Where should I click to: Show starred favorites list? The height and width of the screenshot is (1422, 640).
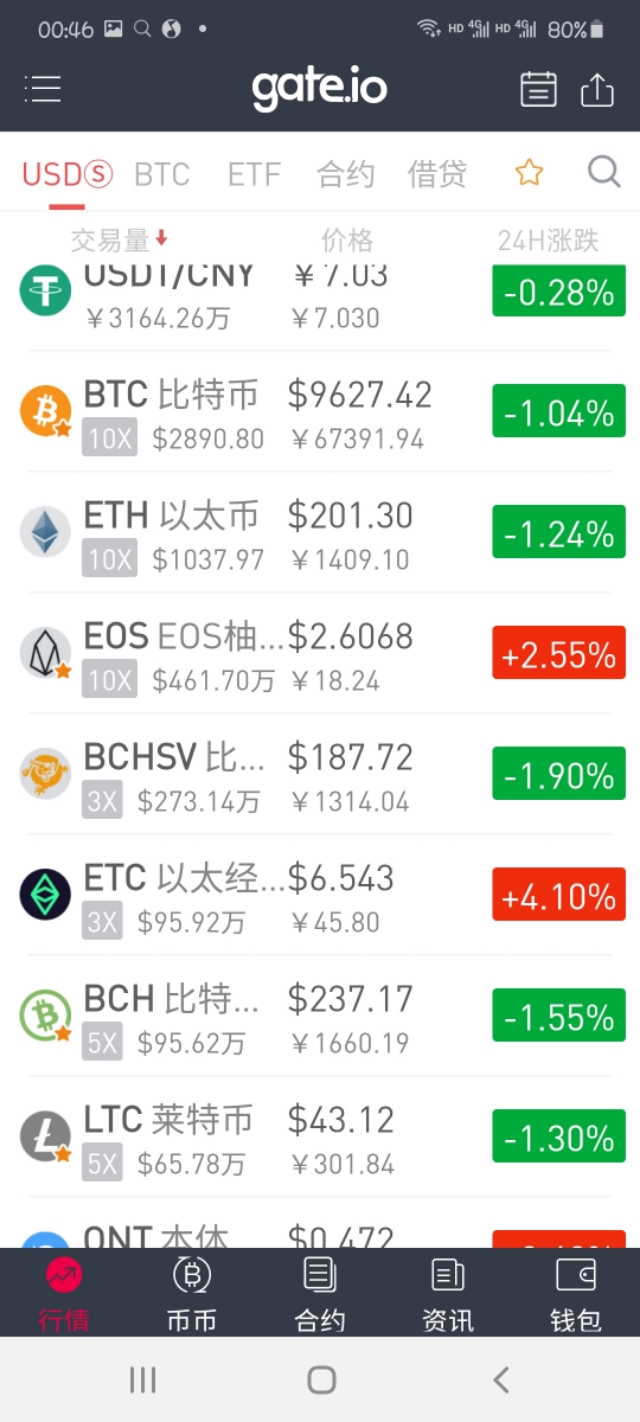529,174
